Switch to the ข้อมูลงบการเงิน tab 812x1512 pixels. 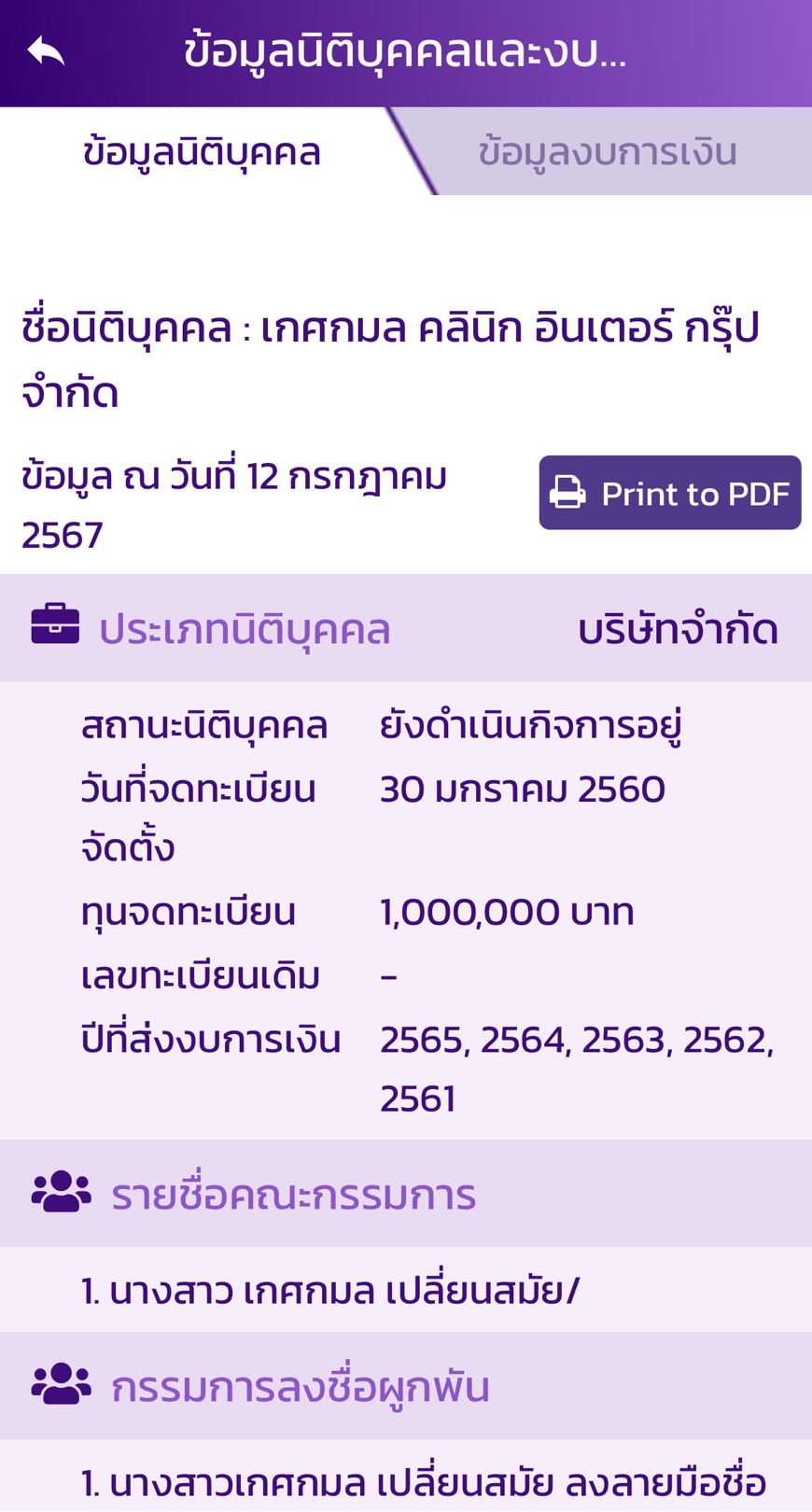(608, 152)
